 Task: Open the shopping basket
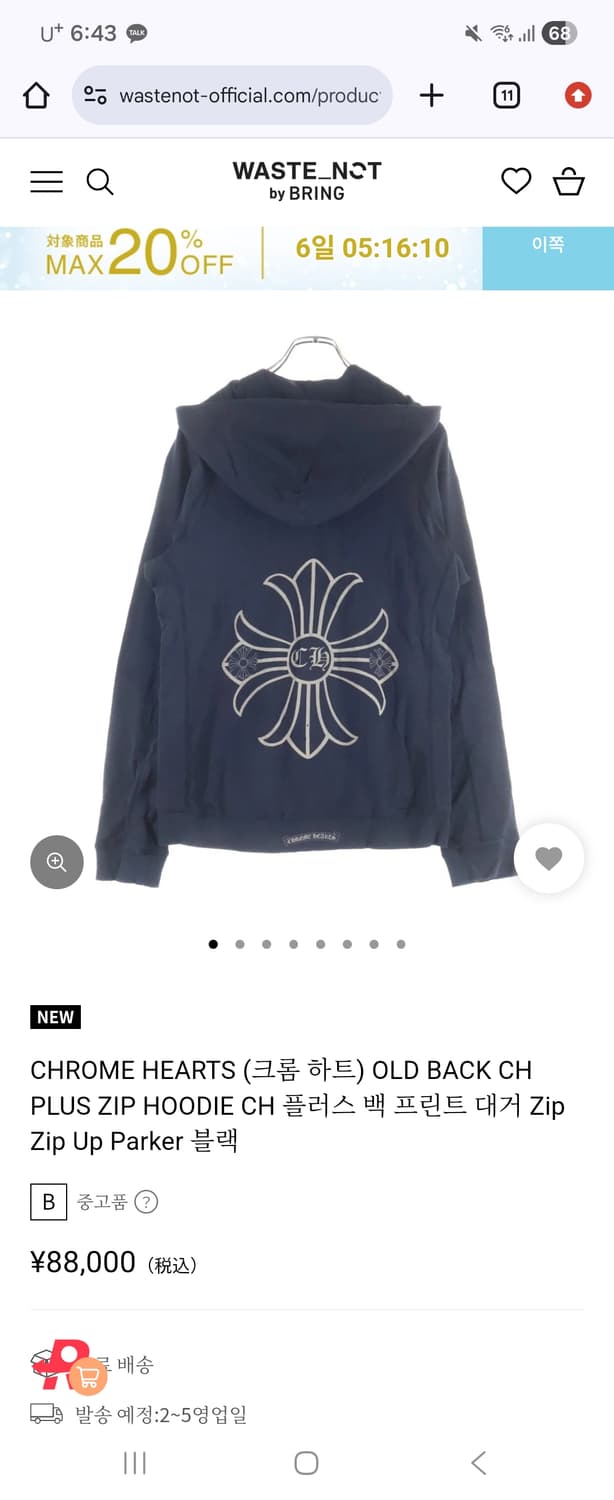[x=569, y=181]
